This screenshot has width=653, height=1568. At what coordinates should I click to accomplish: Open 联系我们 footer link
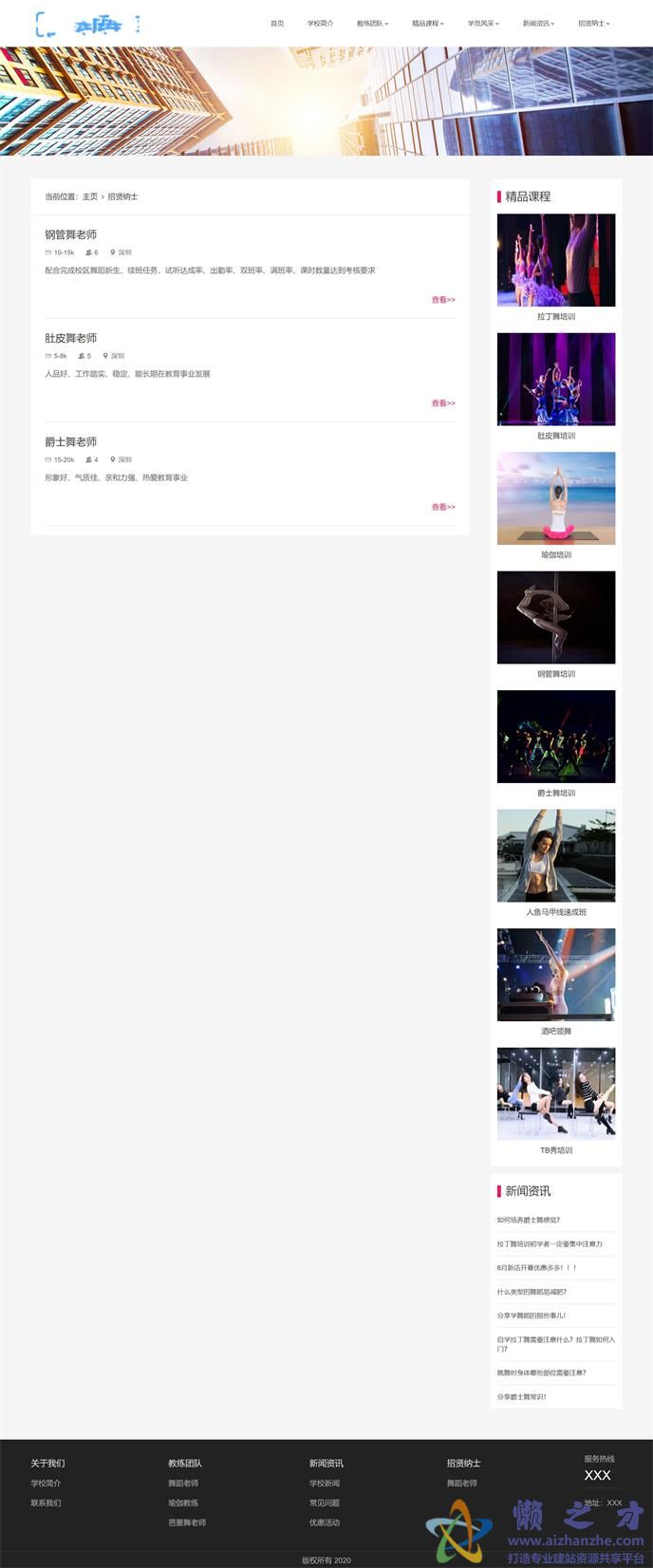[46, 1503]
